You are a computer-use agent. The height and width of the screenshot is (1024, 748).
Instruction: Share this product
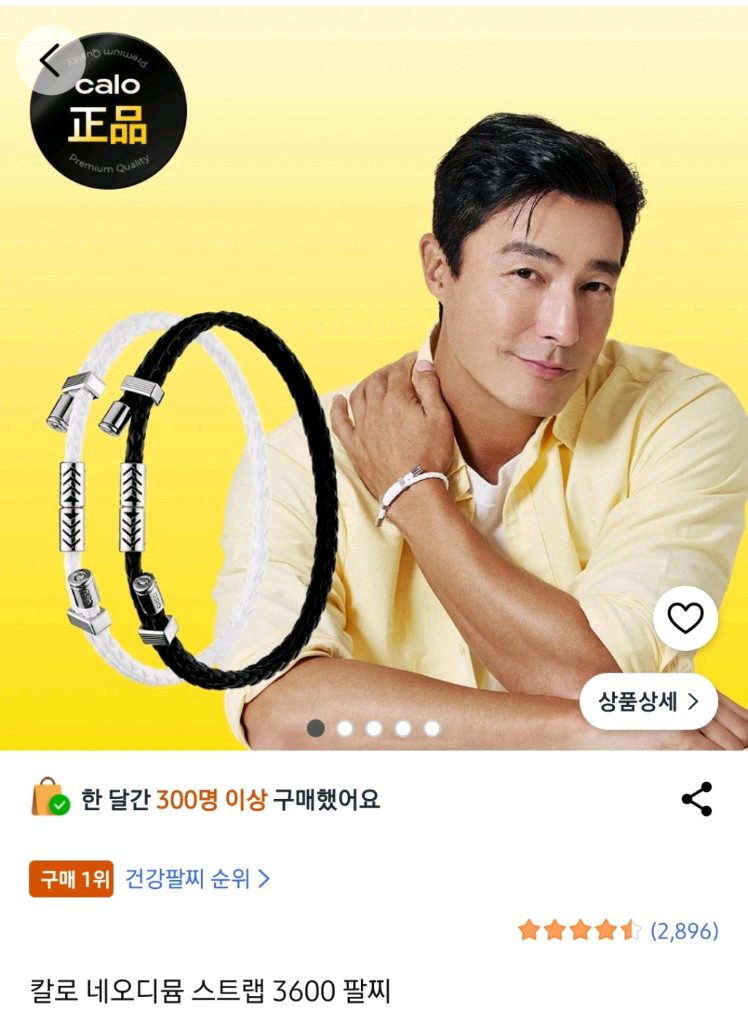(696, 799)
